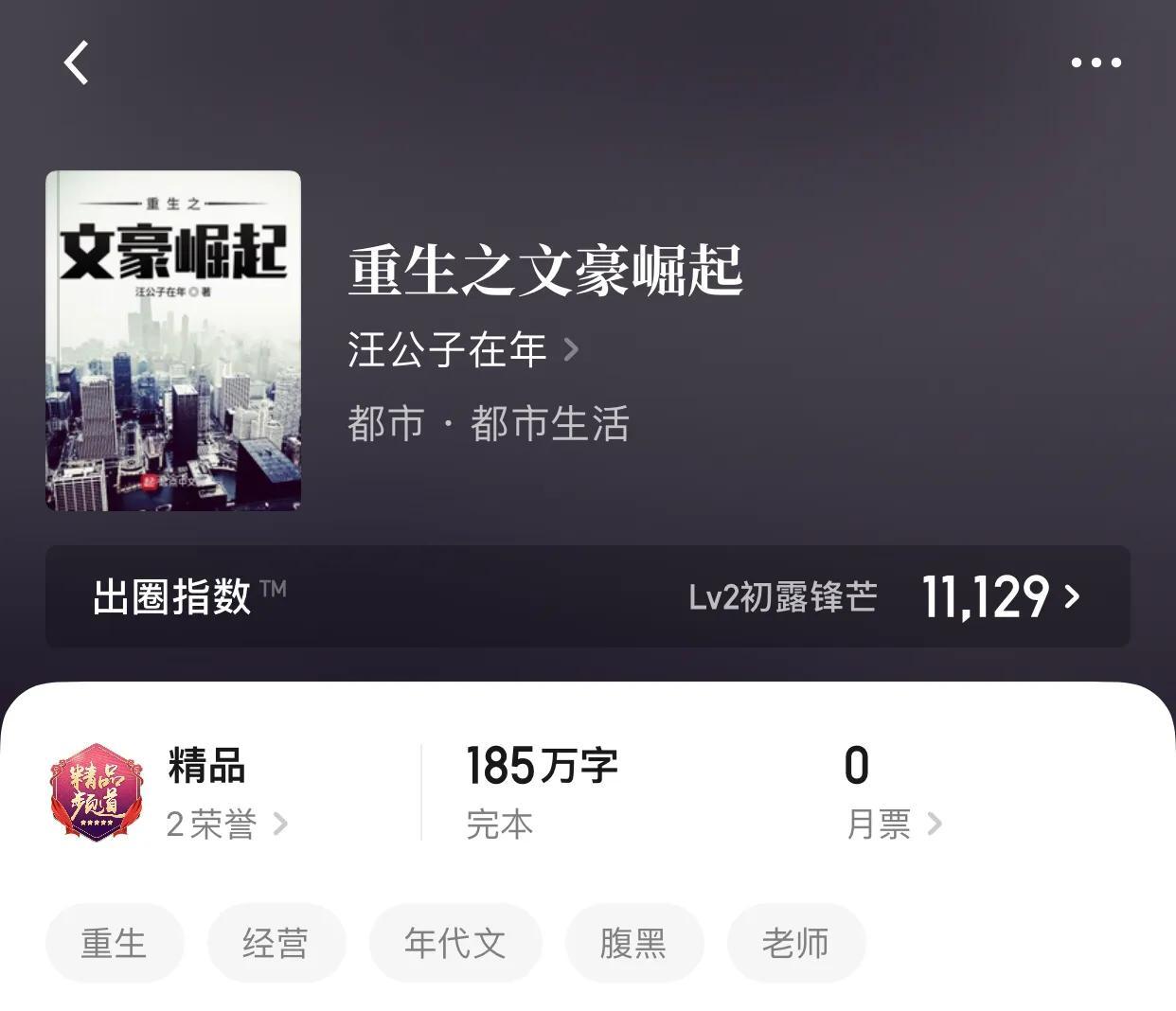Go back using the top-left arrow
Screen dimensions: 1176x1011
click(x=77, y=62)
